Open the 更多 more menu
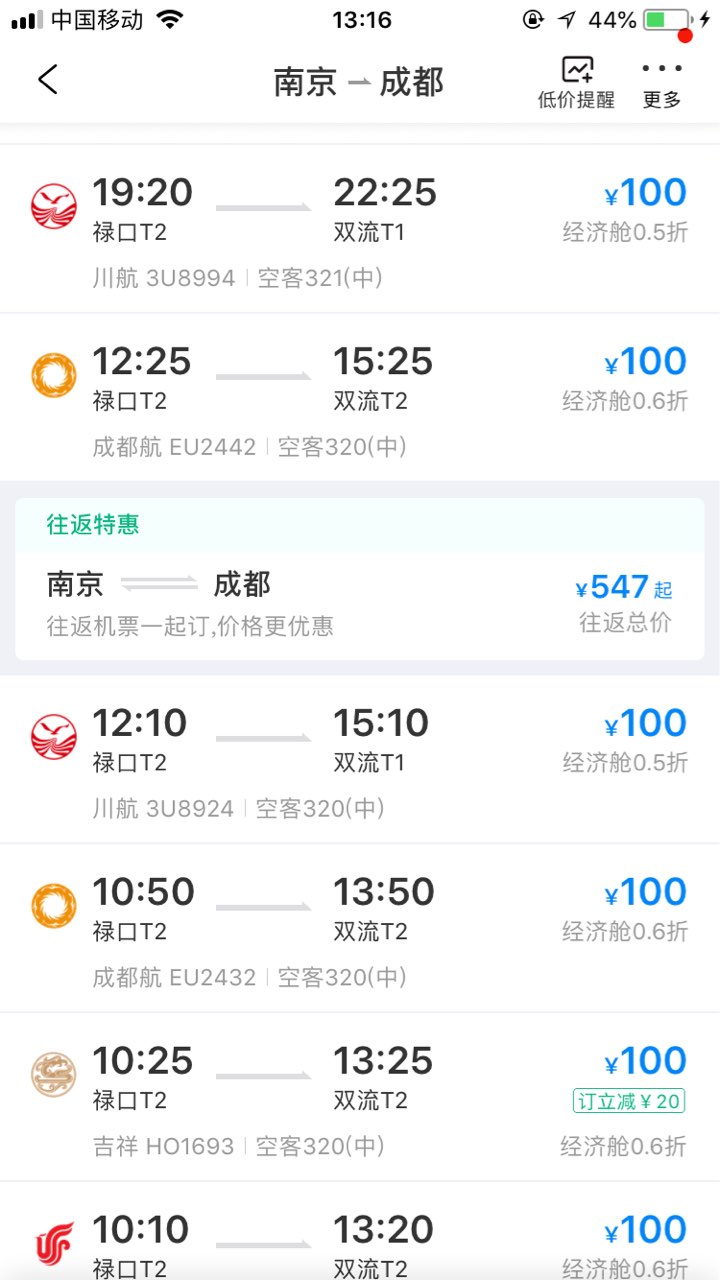The image size is (720, 1280). point(662,82)
